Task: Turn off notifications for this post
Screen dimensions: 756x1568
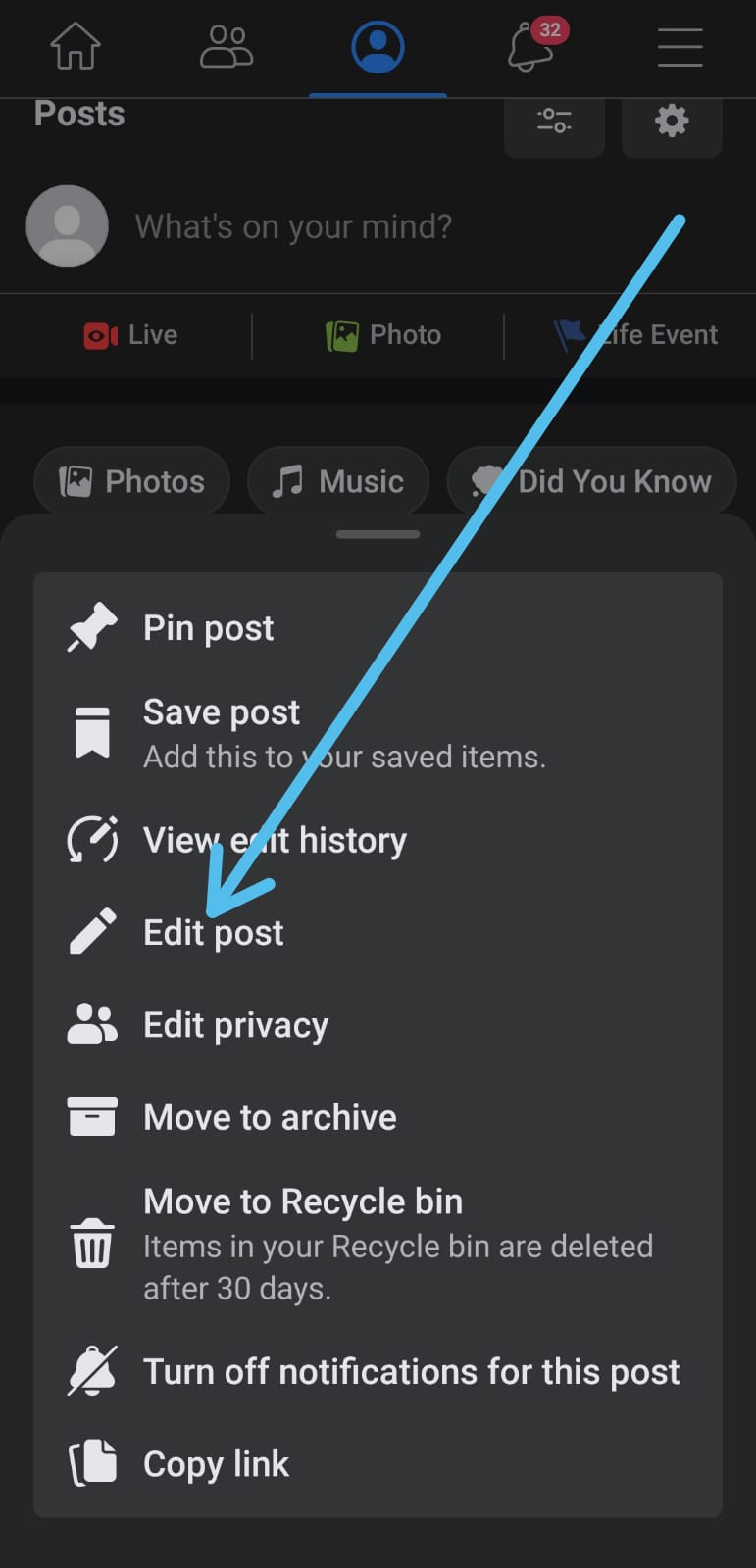Action: pyautogui.click(x=378, y=1371)
